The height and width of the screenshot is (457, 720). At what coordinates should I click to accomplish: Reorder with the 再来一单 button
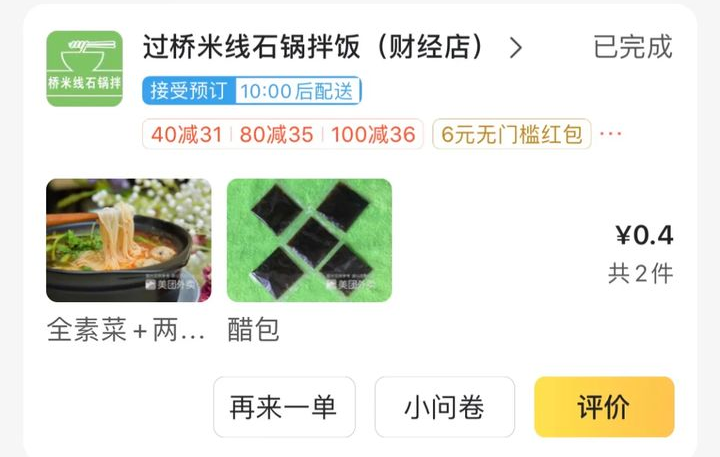(x=283, y=407)
